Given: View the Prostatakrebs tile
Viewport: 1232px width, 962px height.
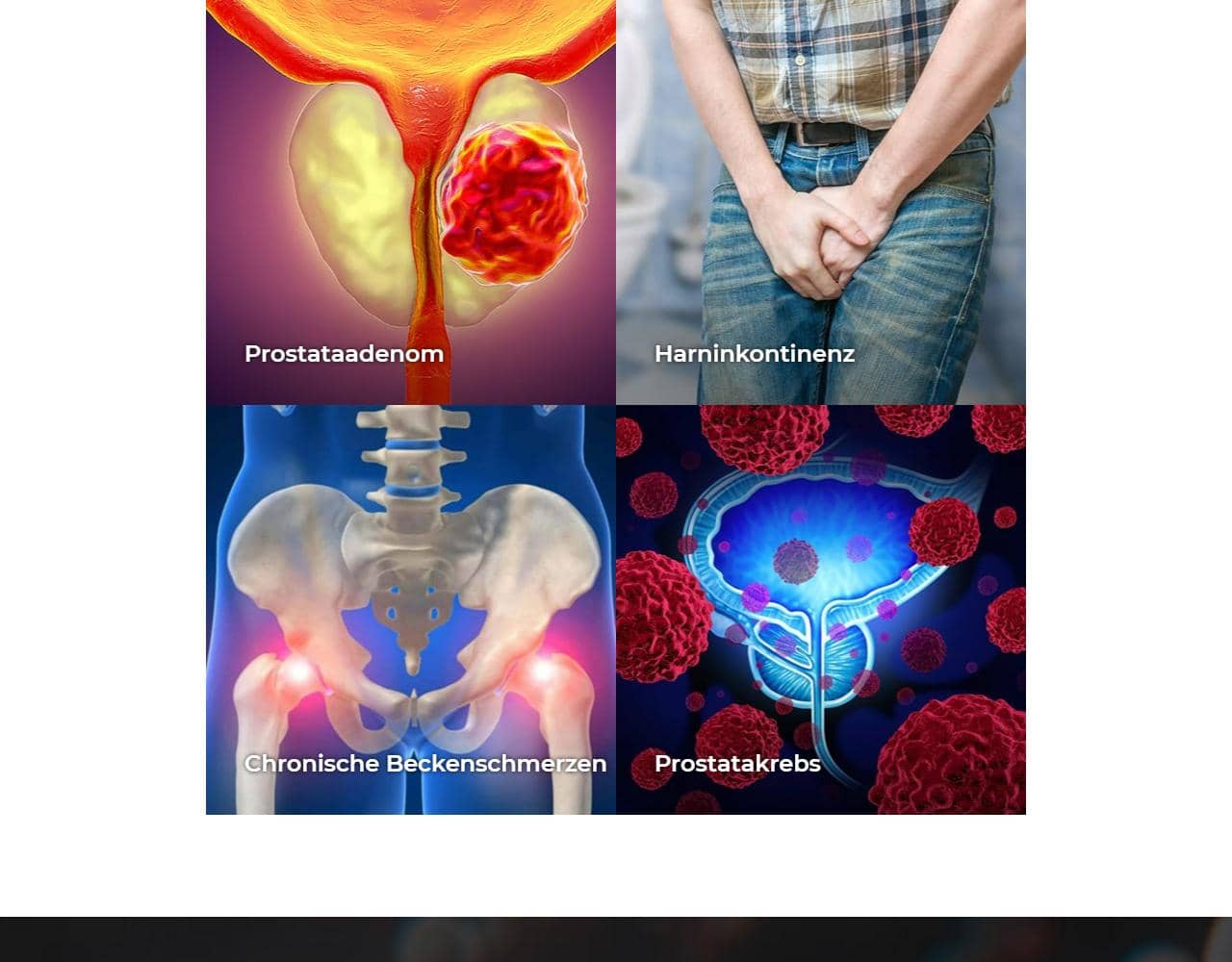Looking at the screenshot, I should click(x=821, y=610).
